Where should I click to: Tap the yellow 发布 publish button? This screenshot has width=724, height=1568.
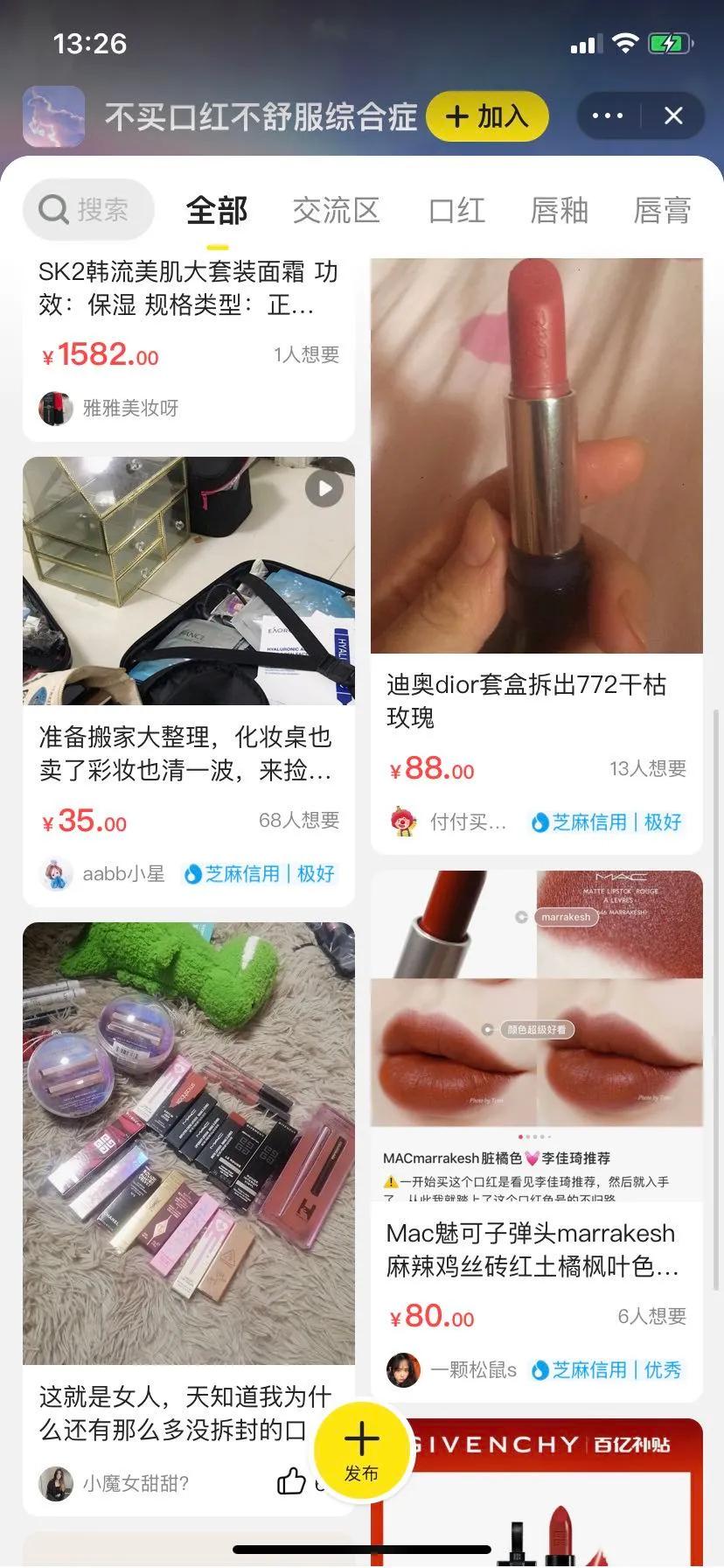361,1451
